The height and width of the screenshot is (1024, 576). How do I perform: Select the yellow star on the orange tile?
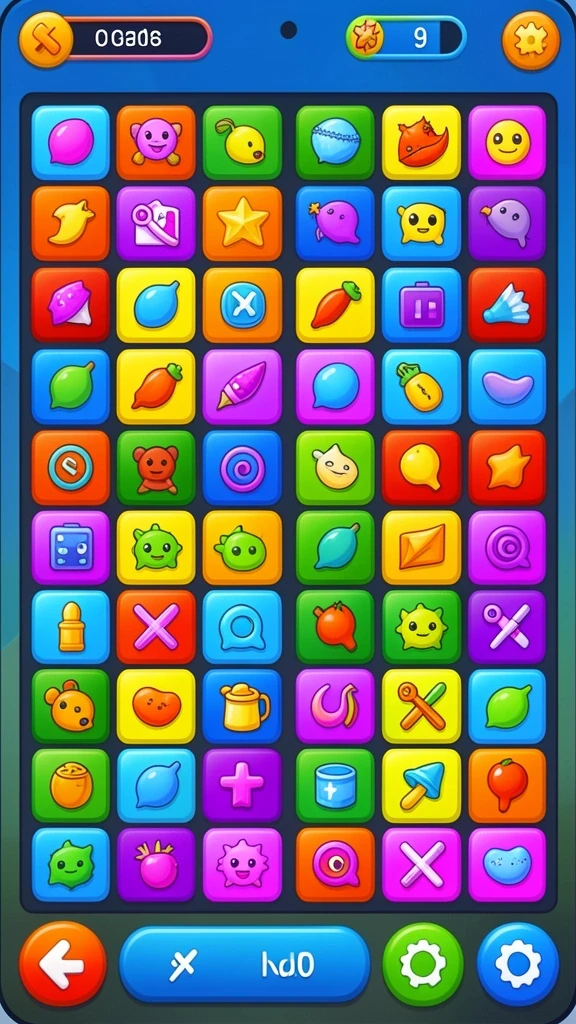[x=242, y=223]
